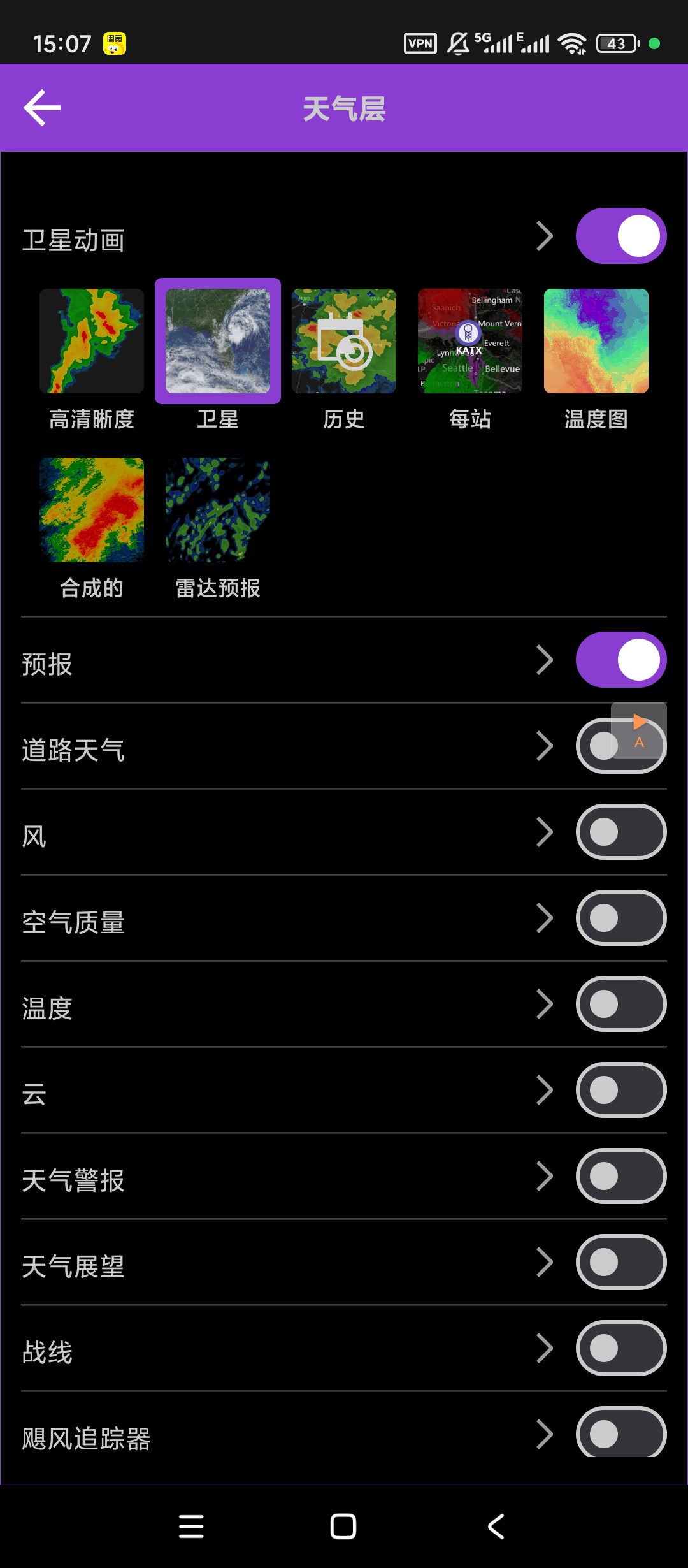The height and width of the screenshot is (1568, 688).
Task: Turn off the 卫星动画 toggle
Action: 620,235
